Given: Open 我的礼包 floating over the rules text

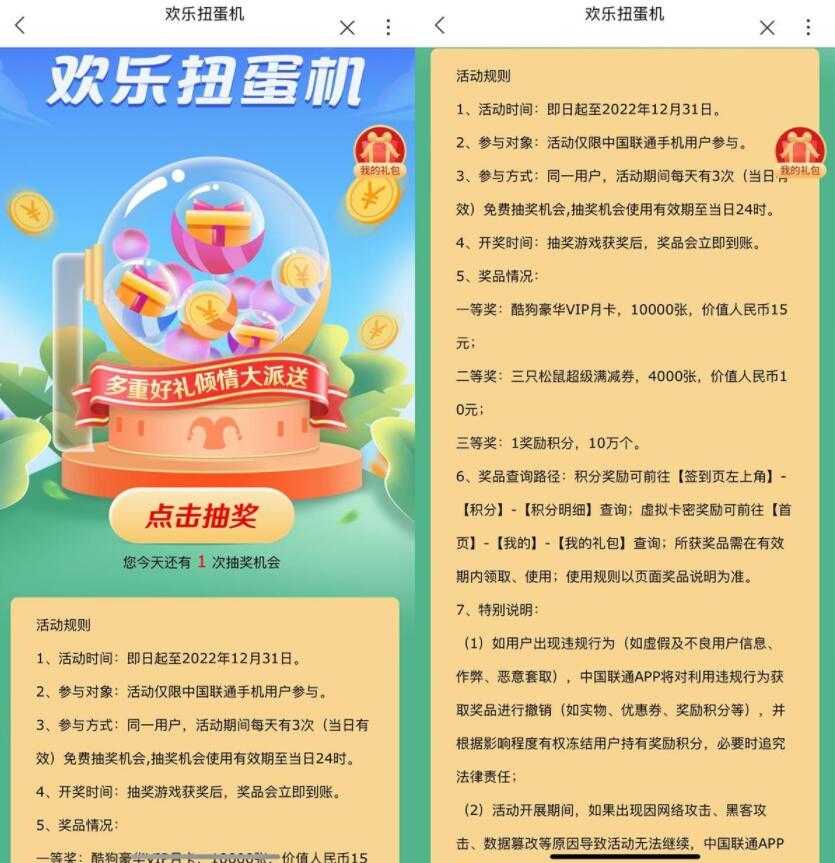Looking at the screenshot, I should click(x=800, y=152).
